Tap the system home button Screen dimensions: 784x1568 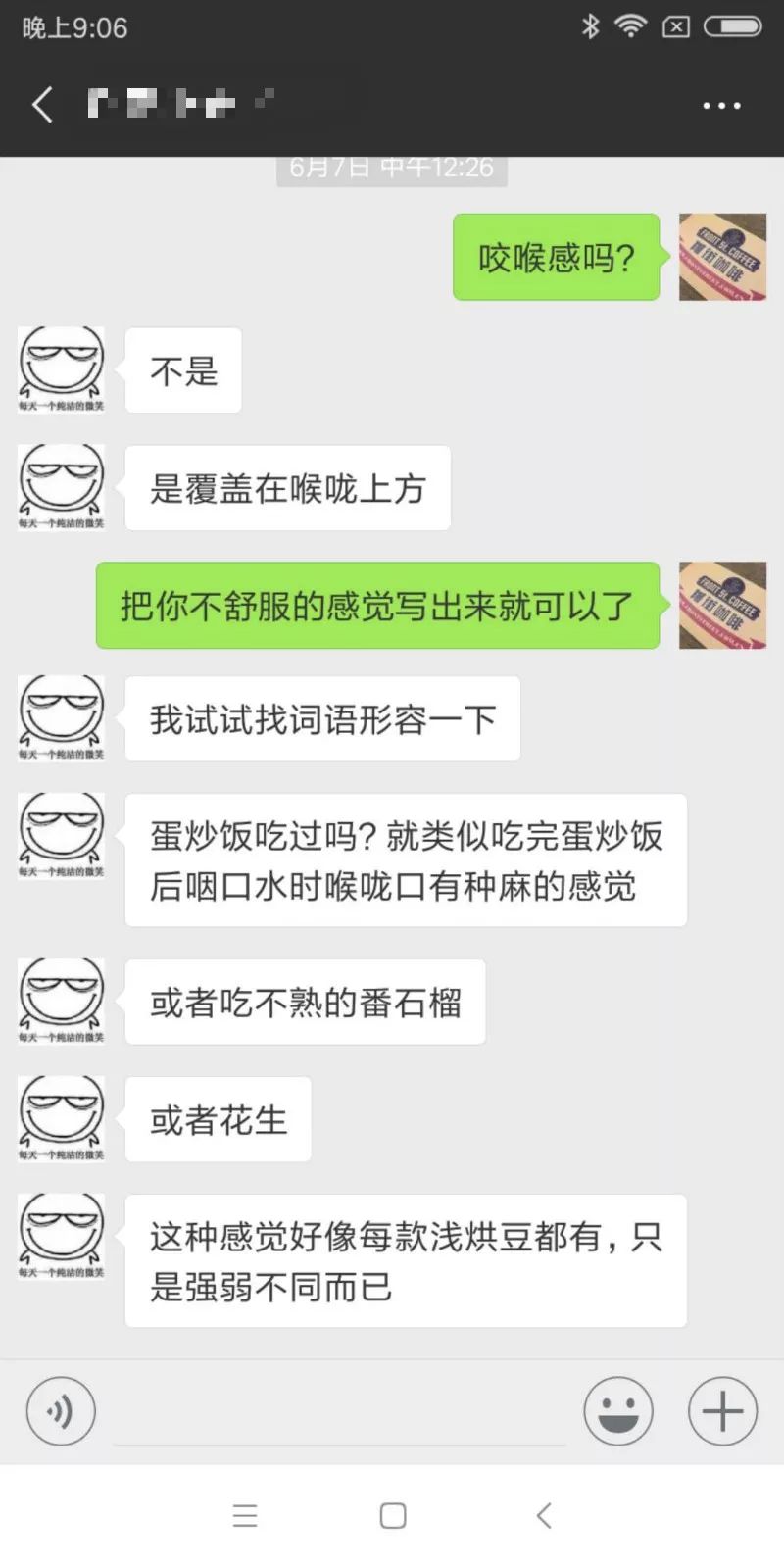click(393, 1516)
